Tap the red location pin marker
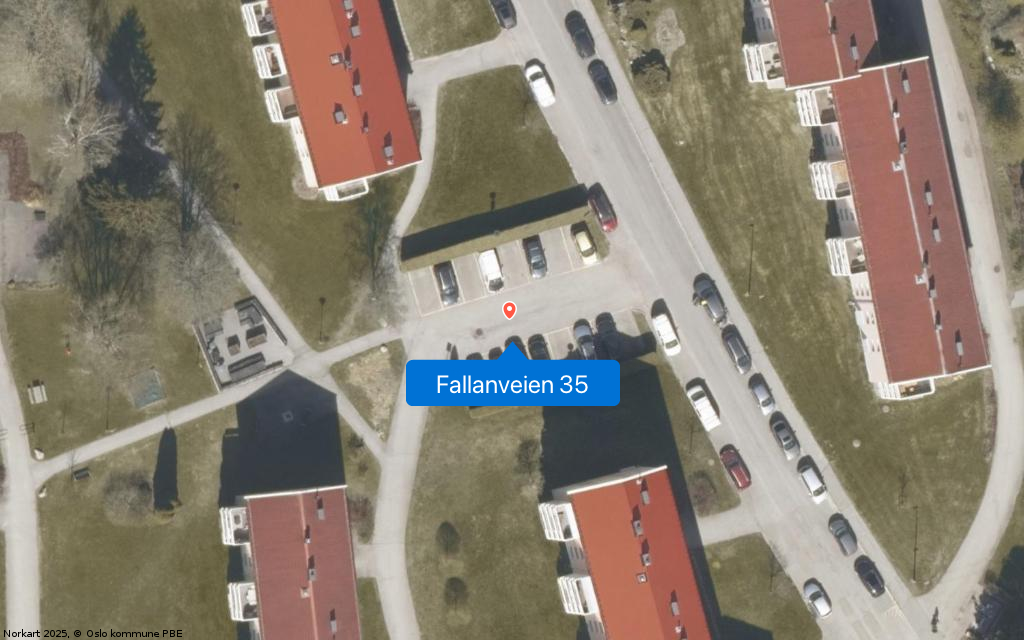Image resolution: width=1024 pixels, height=640 pixels. coord(510,310)
